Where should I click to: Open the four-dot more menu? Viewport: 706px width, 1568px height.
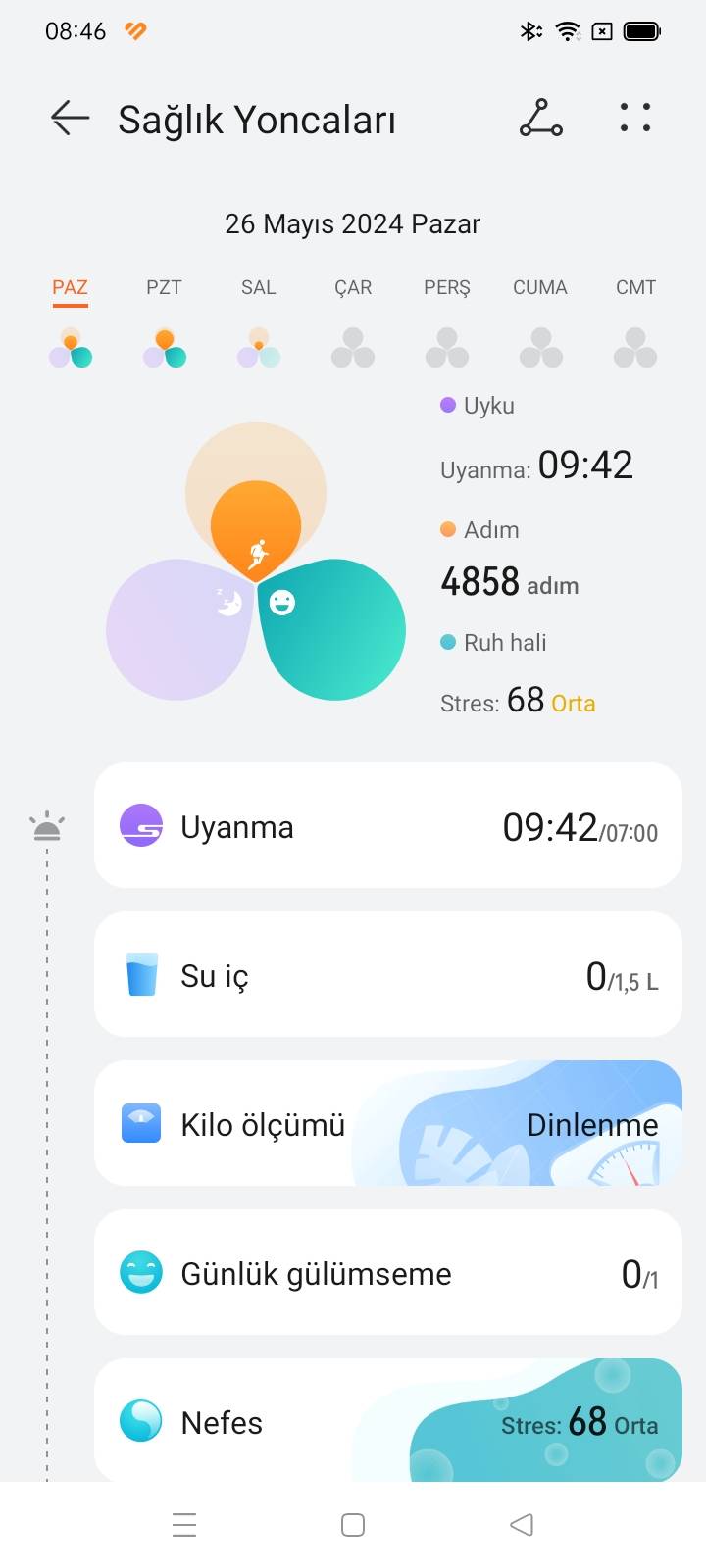click(634, 118)
